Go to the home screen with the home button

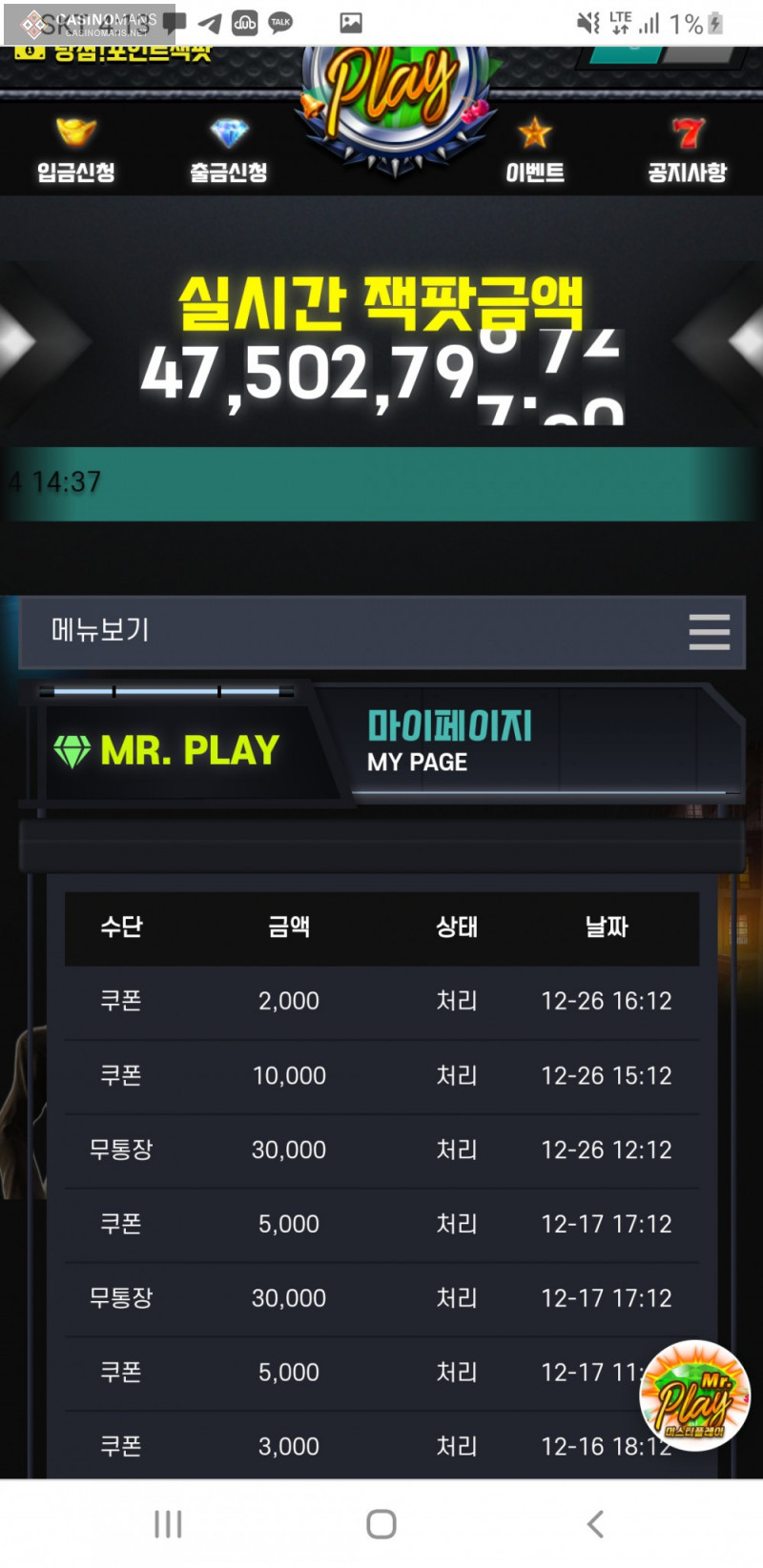[381, 1523]
